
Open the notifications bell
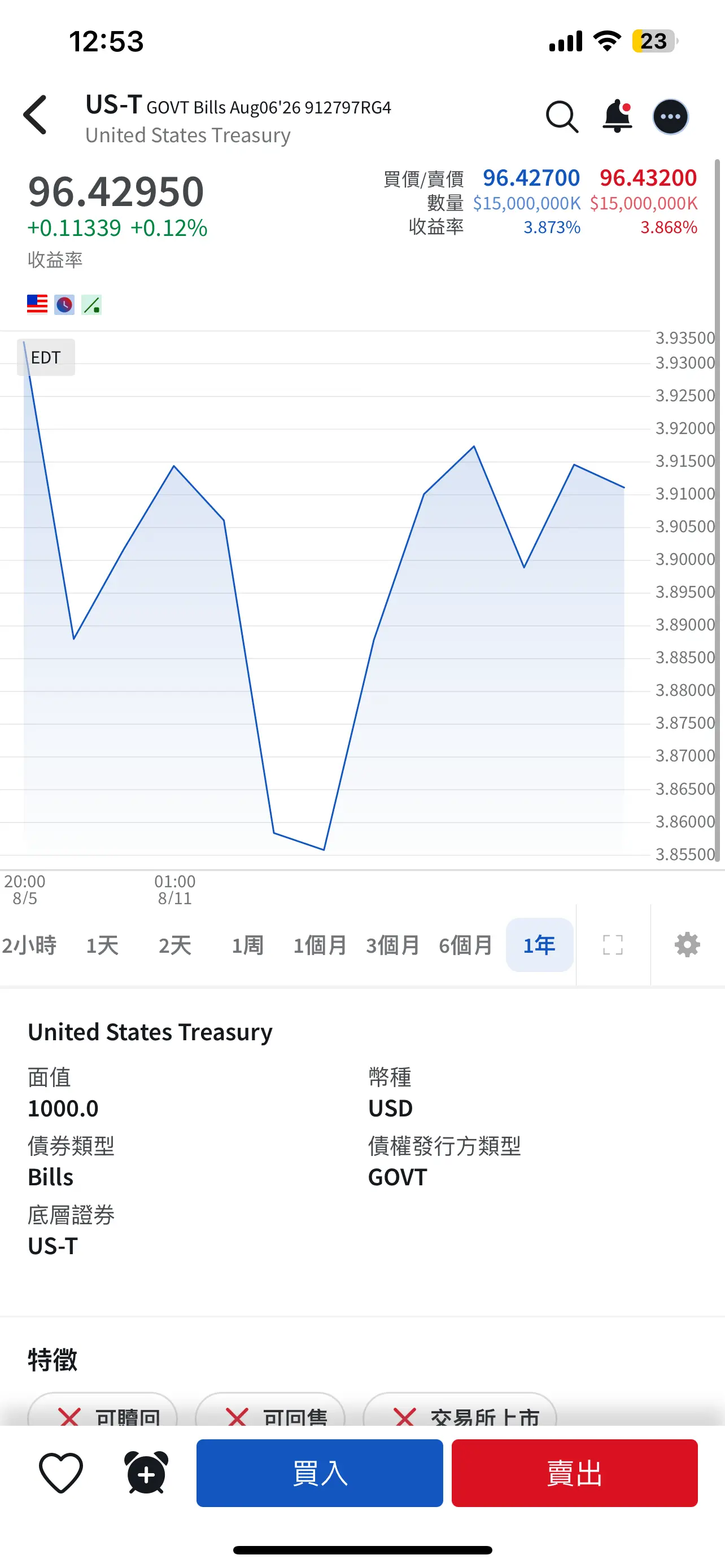tap(617, 116)
